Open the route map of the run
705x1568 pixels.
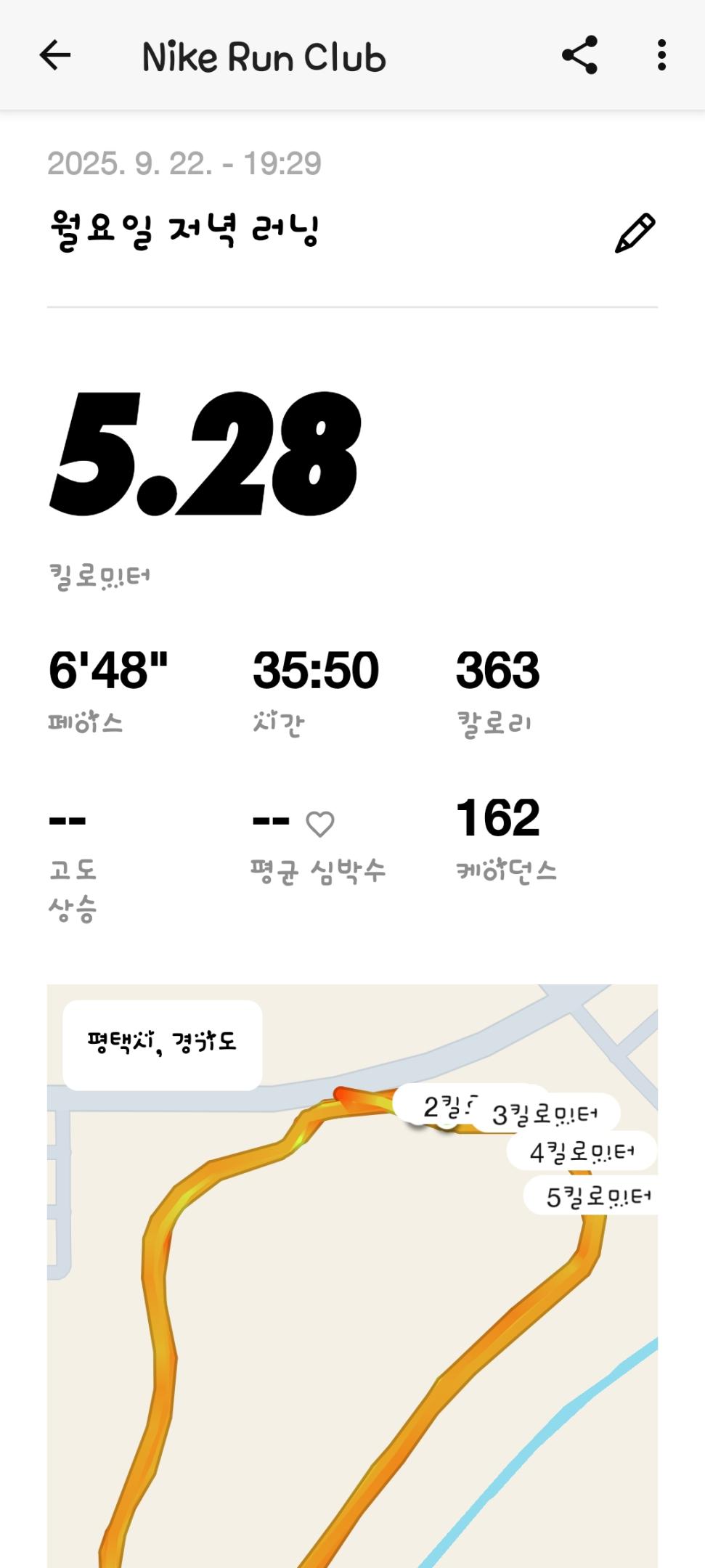[x=352, y=1307]
